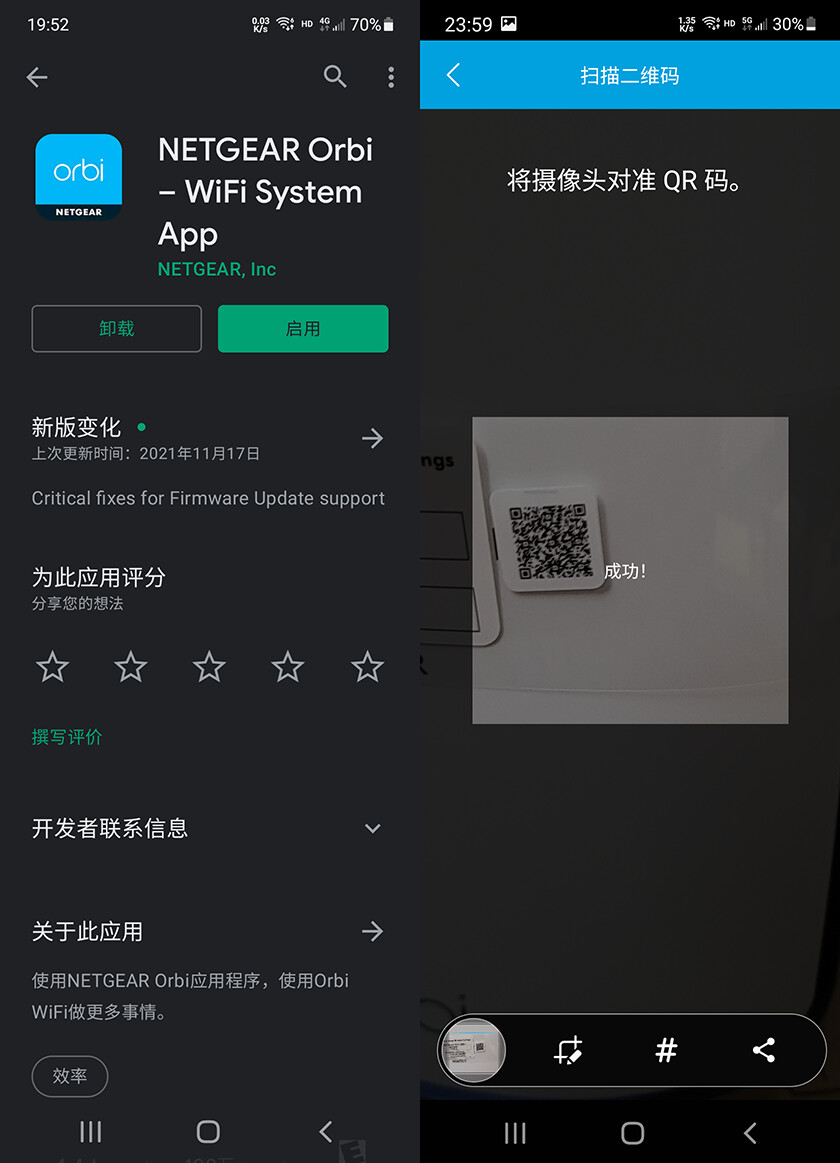Rate the app one star
The height and width of the screenshot is (1163, 840).
[x=52, y=666]
